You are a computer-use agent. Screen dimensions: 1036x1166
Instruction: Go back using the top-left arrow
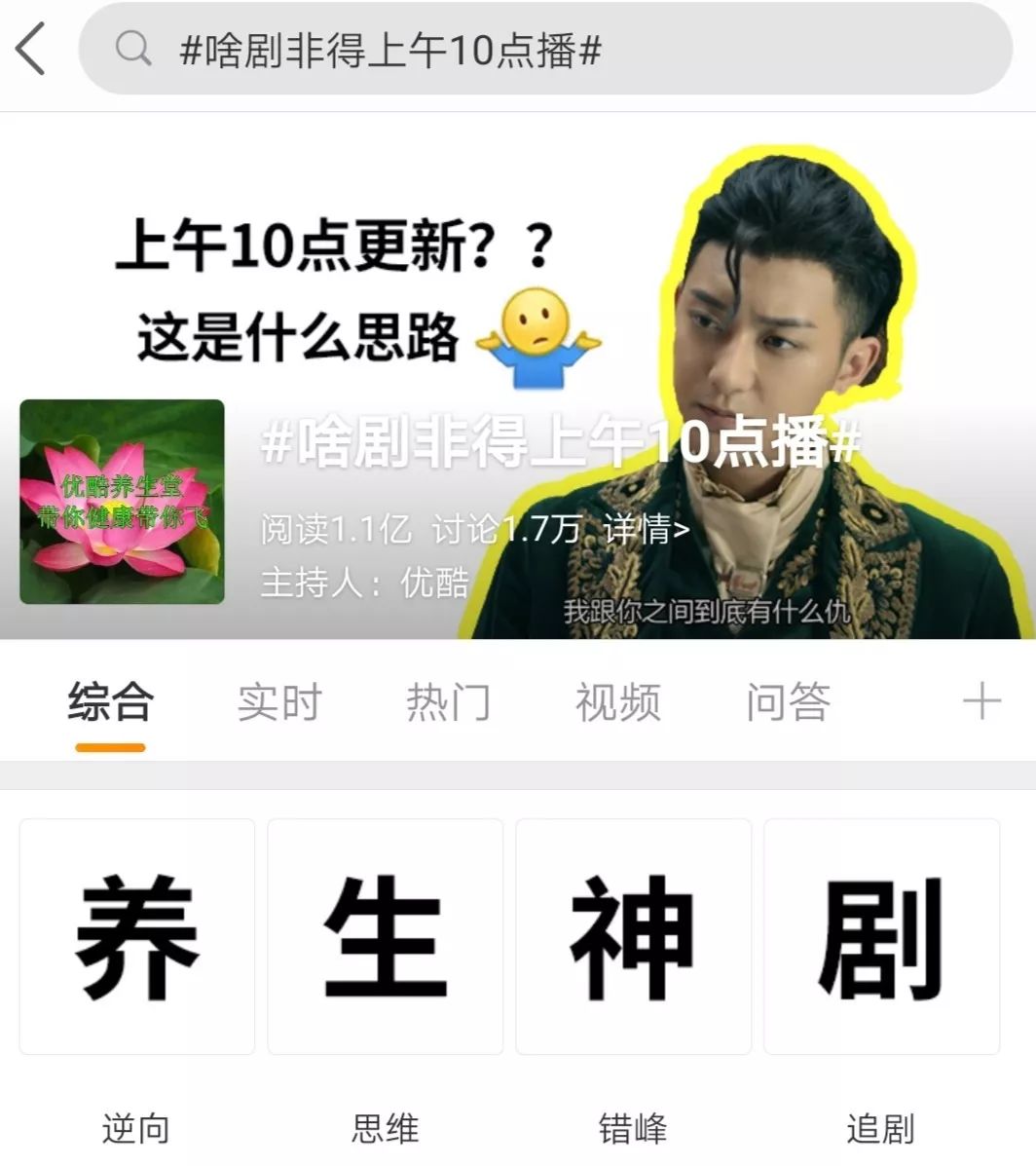[x=31, y=49]
